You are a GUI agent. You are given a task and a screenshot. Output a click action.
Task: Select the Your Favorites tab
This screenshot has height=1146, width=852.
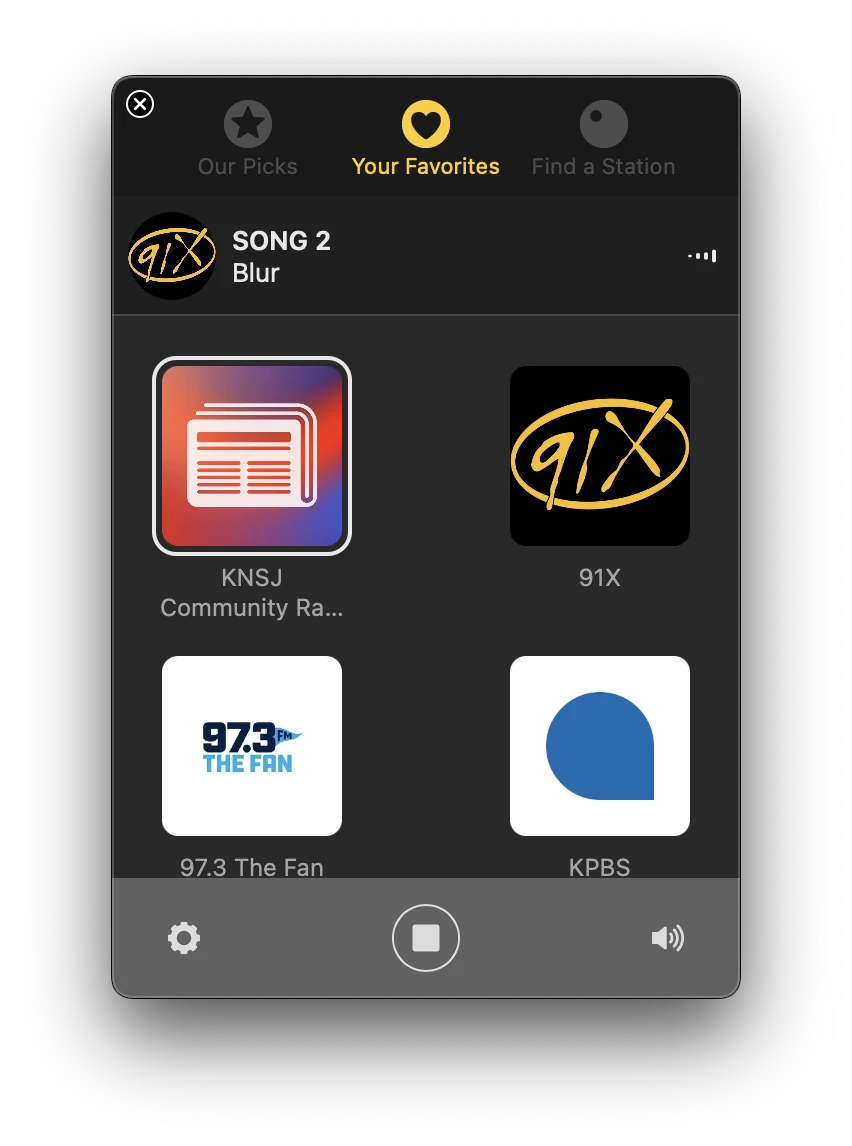pyautogui.click(x=426, y=139)
